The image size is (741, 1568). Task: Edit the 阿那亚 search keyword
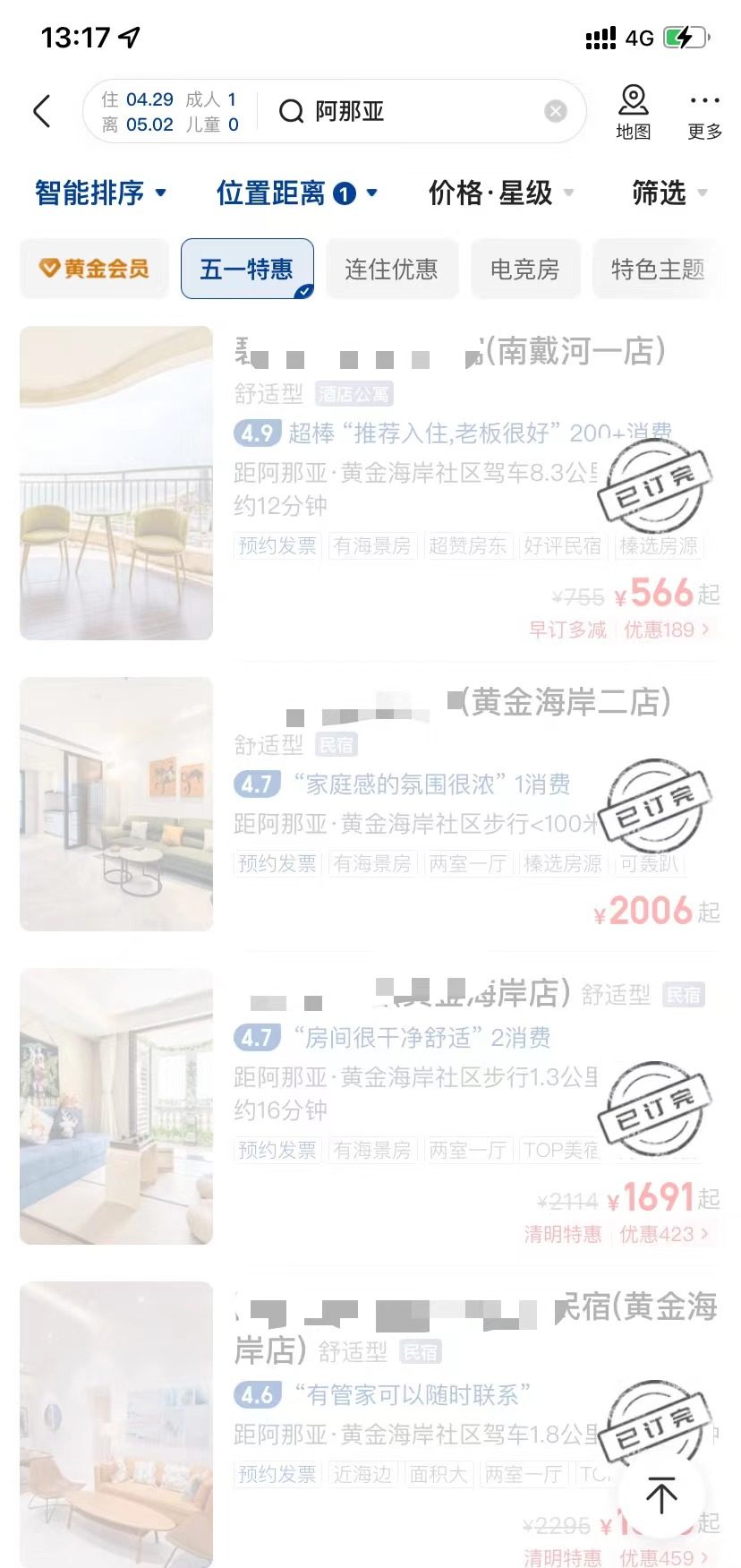coord(412,112)
